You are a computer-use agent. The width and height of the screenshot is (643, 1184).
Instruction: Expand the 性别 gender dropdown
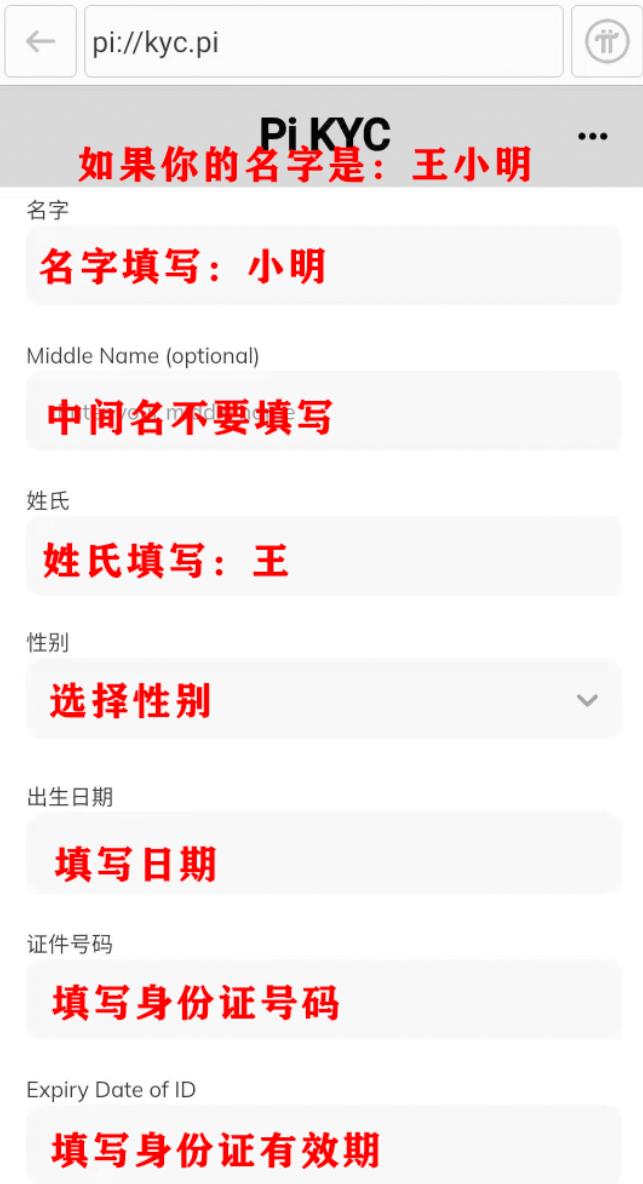324,699
